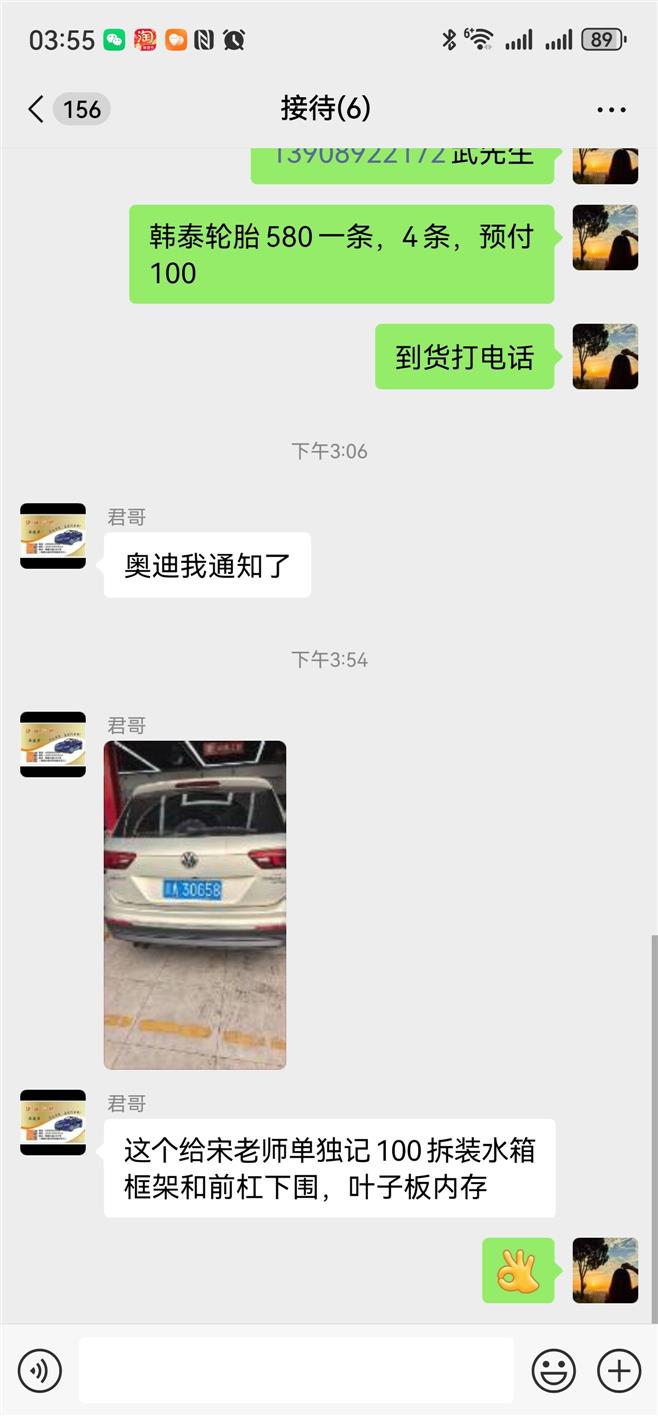Screen dimensions: 658x1416
Task: Open my avatar beside 到货打电话 message
Action: coord(605,356)
